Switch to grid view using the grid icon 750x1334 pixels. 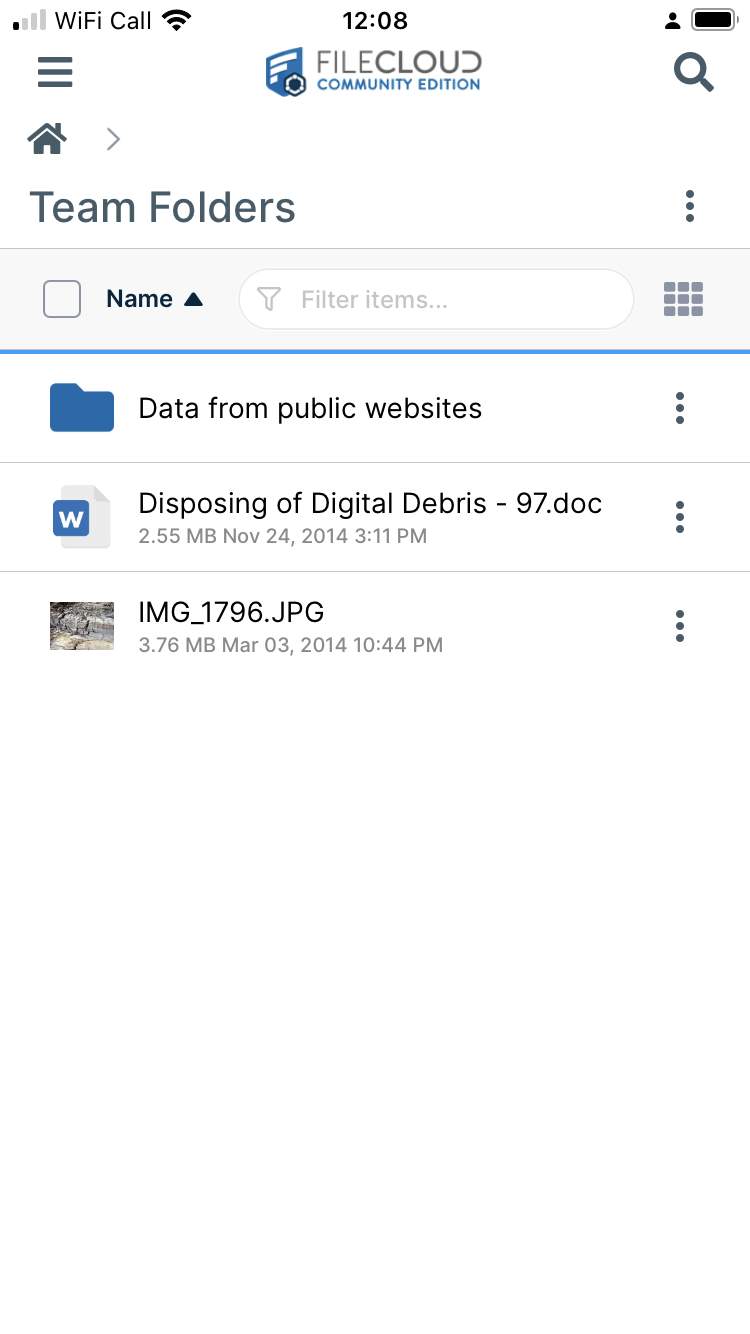[x=683, y=299]
